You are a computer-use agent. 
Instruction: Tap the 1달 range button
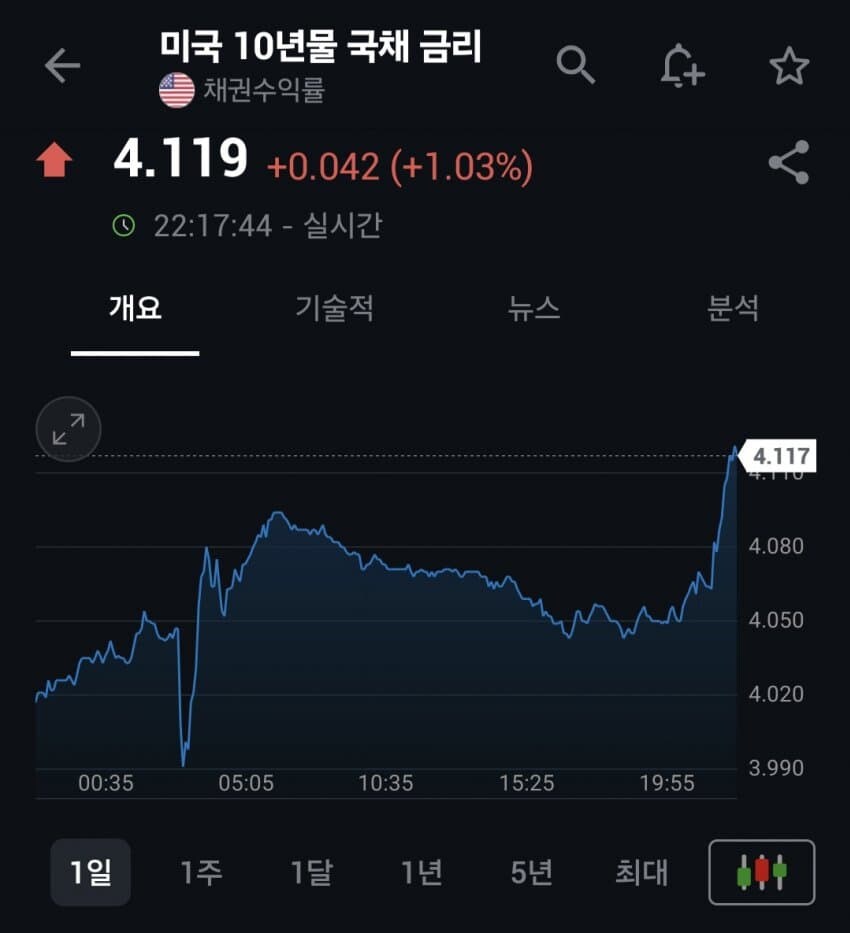point(312,871)
